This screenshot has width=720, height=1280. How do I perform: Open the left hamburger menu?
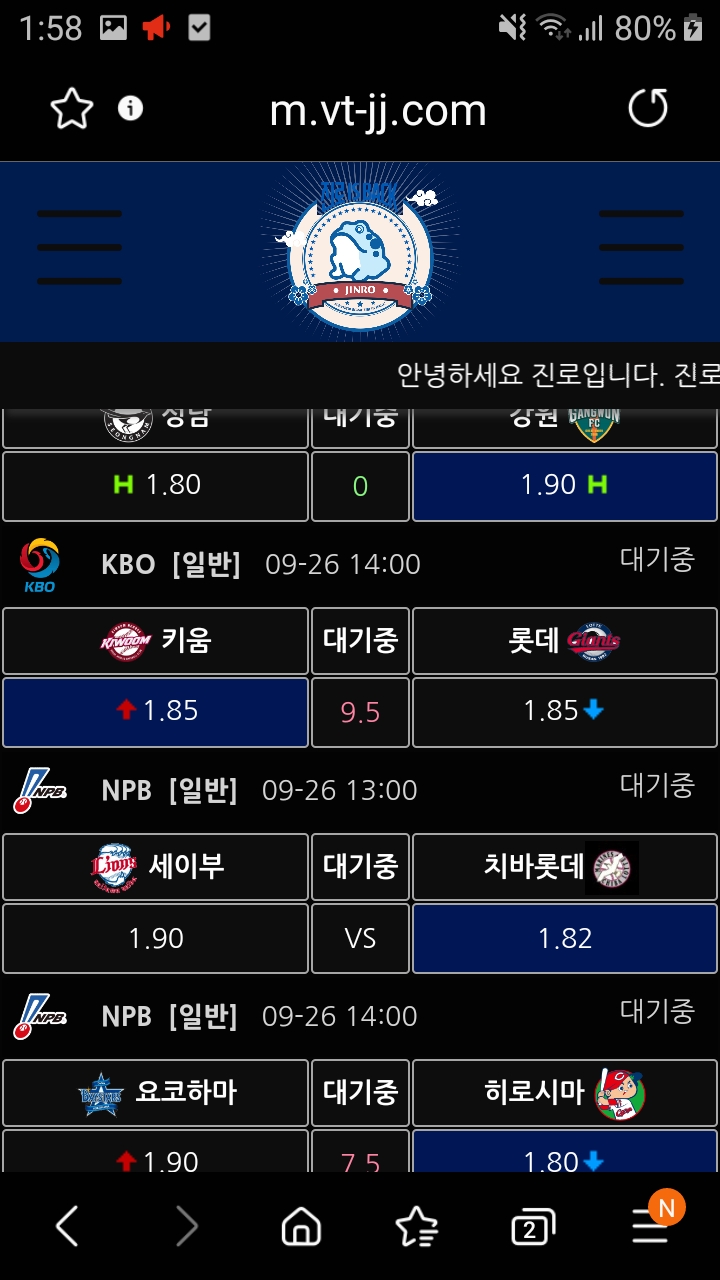(79, 248)
